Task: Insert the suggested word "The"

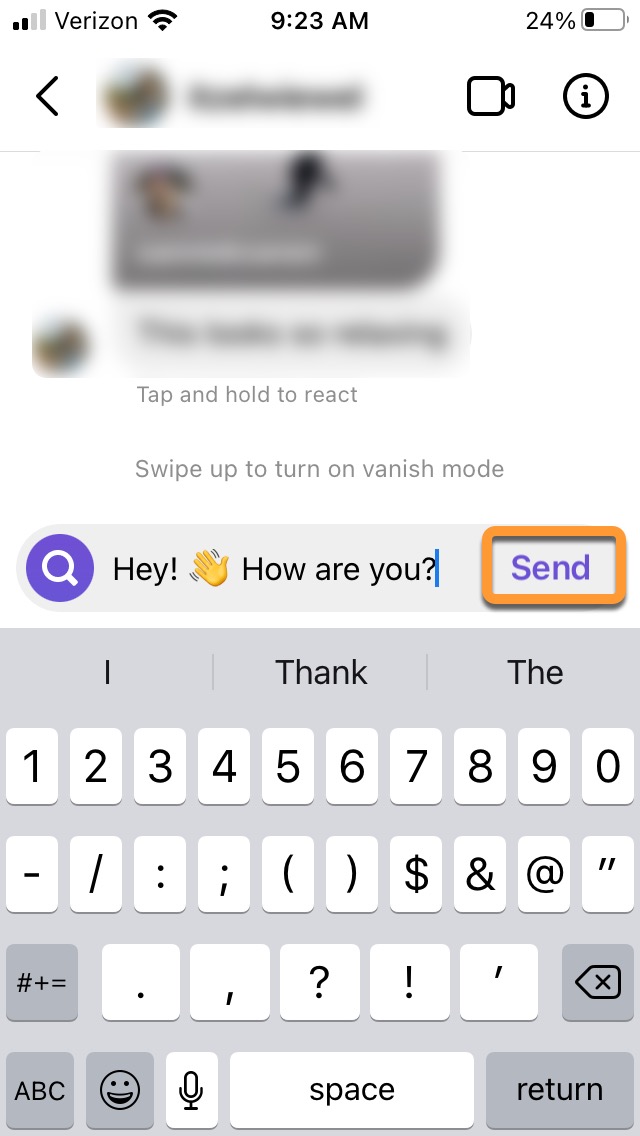Action: pos(535,672)
